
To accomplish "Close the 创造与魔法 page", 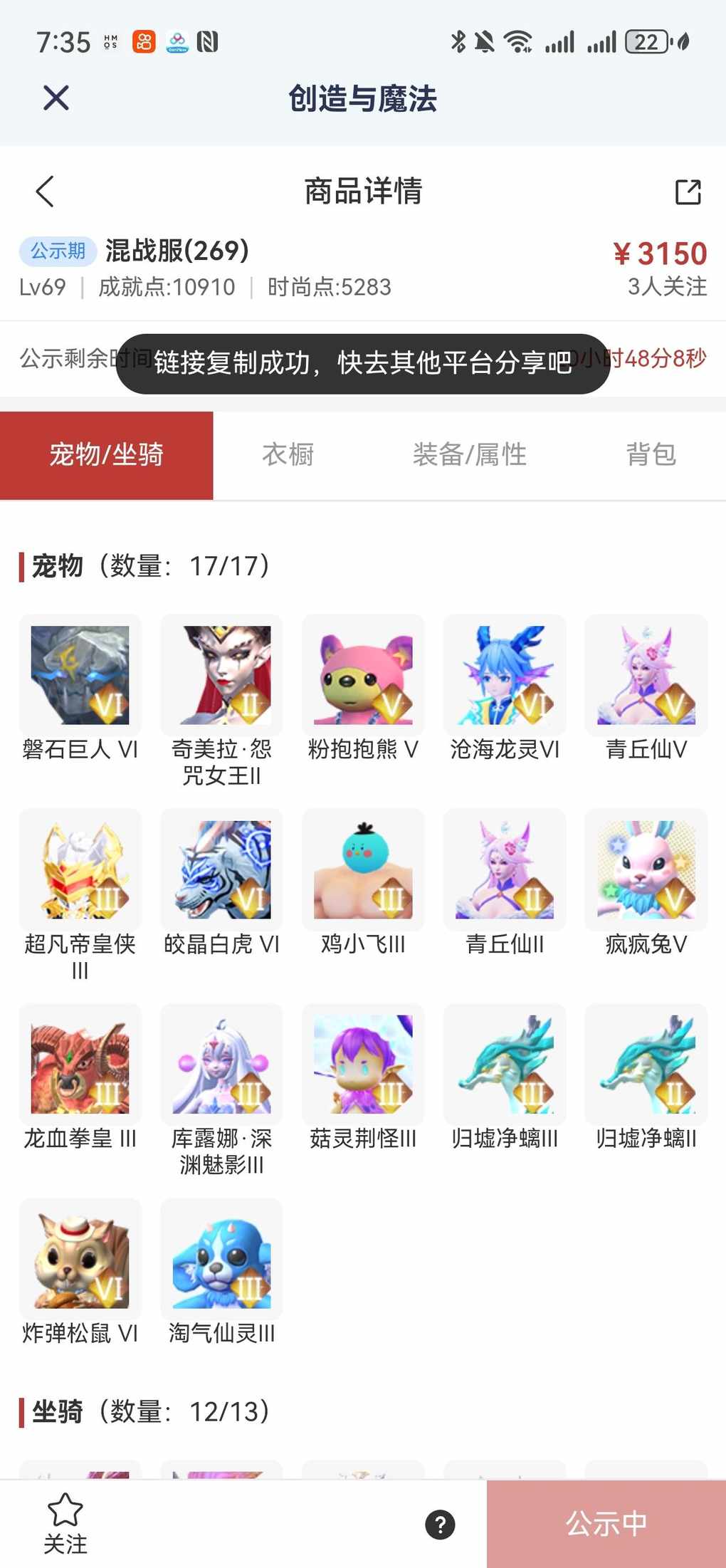I will pyautogui.click(x=56, y=98).
